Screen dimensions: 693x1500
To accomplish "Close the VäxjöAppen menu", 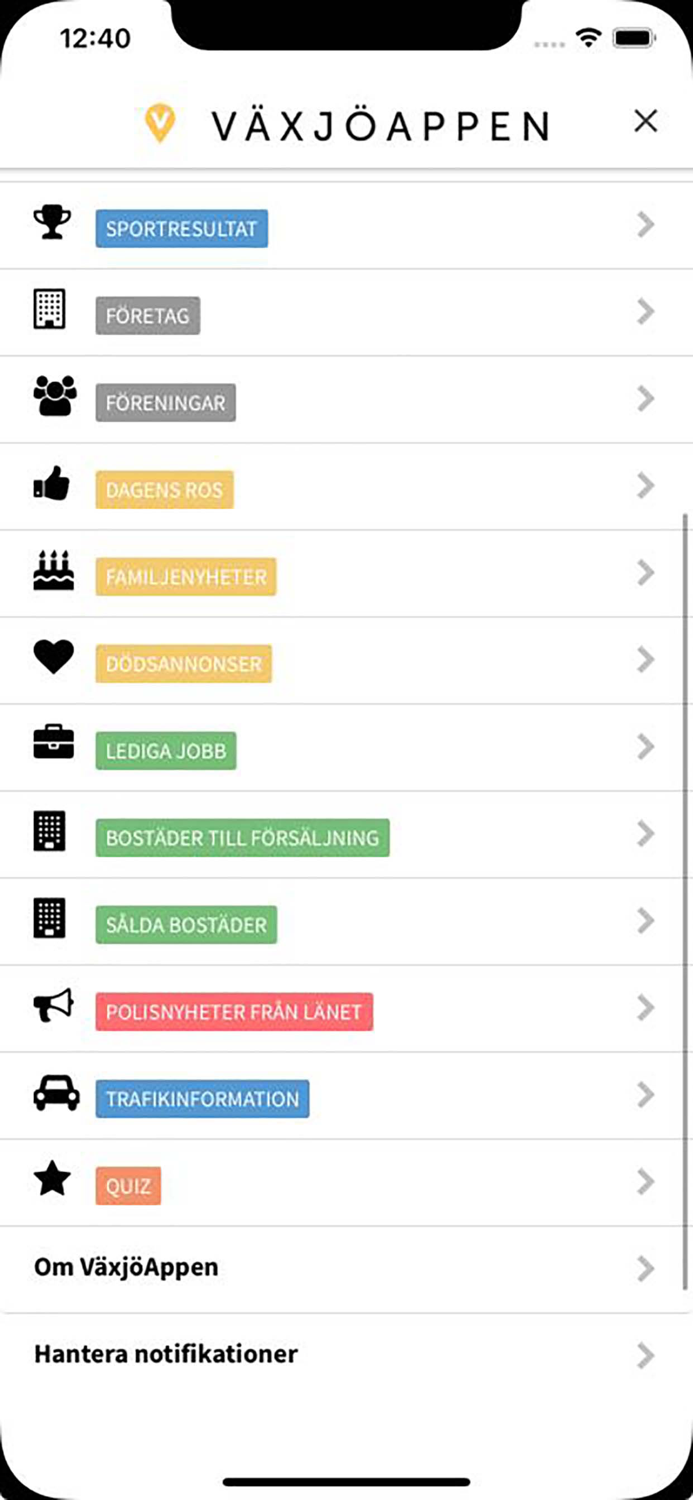I will pos(646,121).
